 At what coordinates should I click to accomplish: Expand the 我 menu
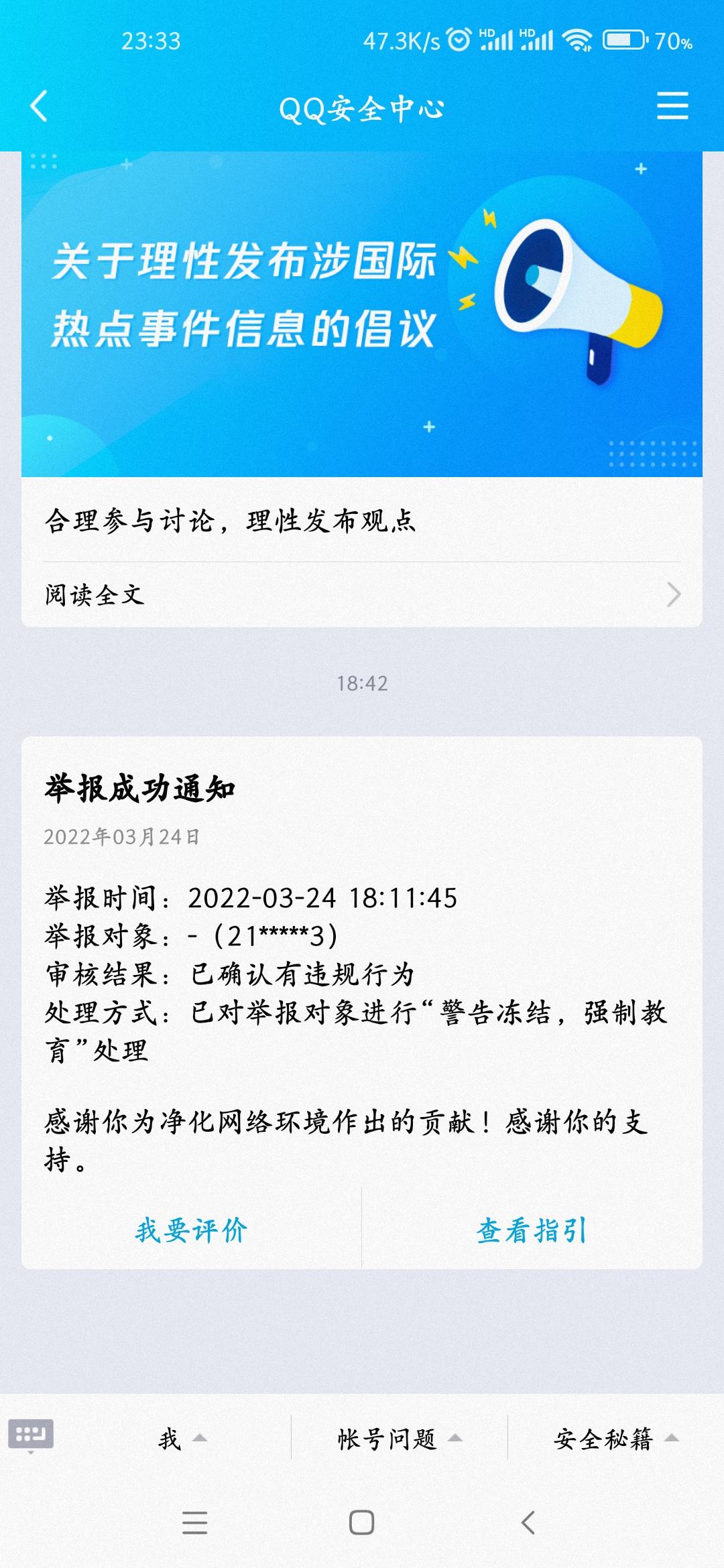182,1438
